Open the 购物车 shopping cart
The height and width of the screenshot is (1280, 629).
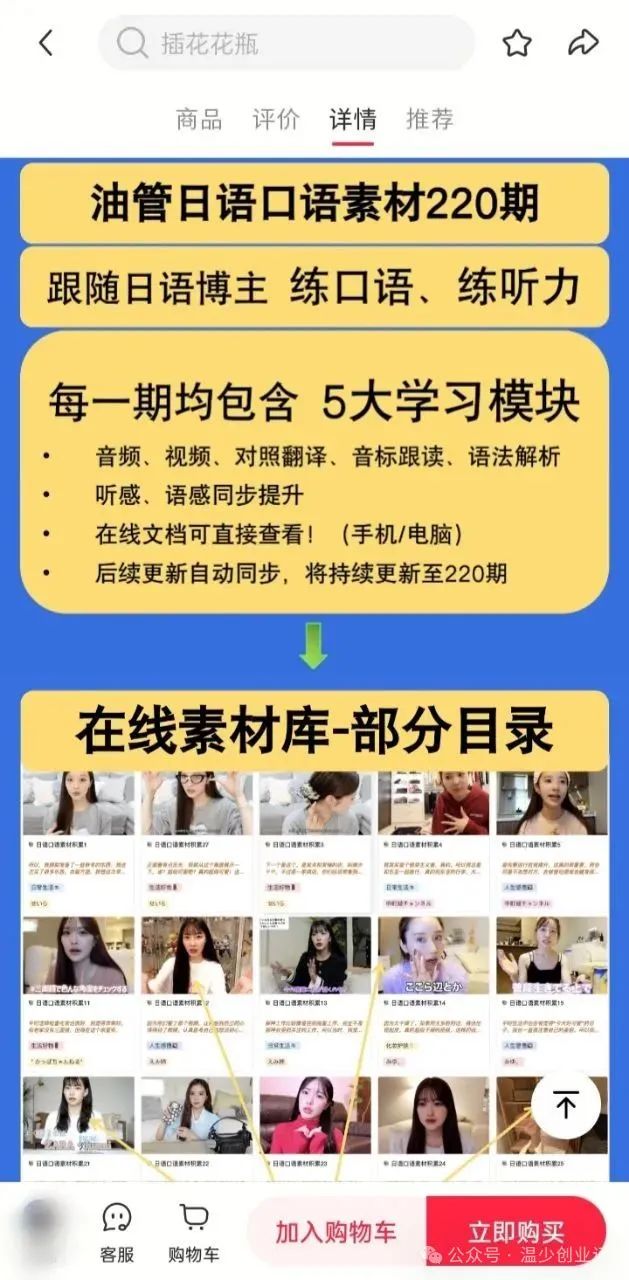pyautogui.click(x=194, y=1233)
